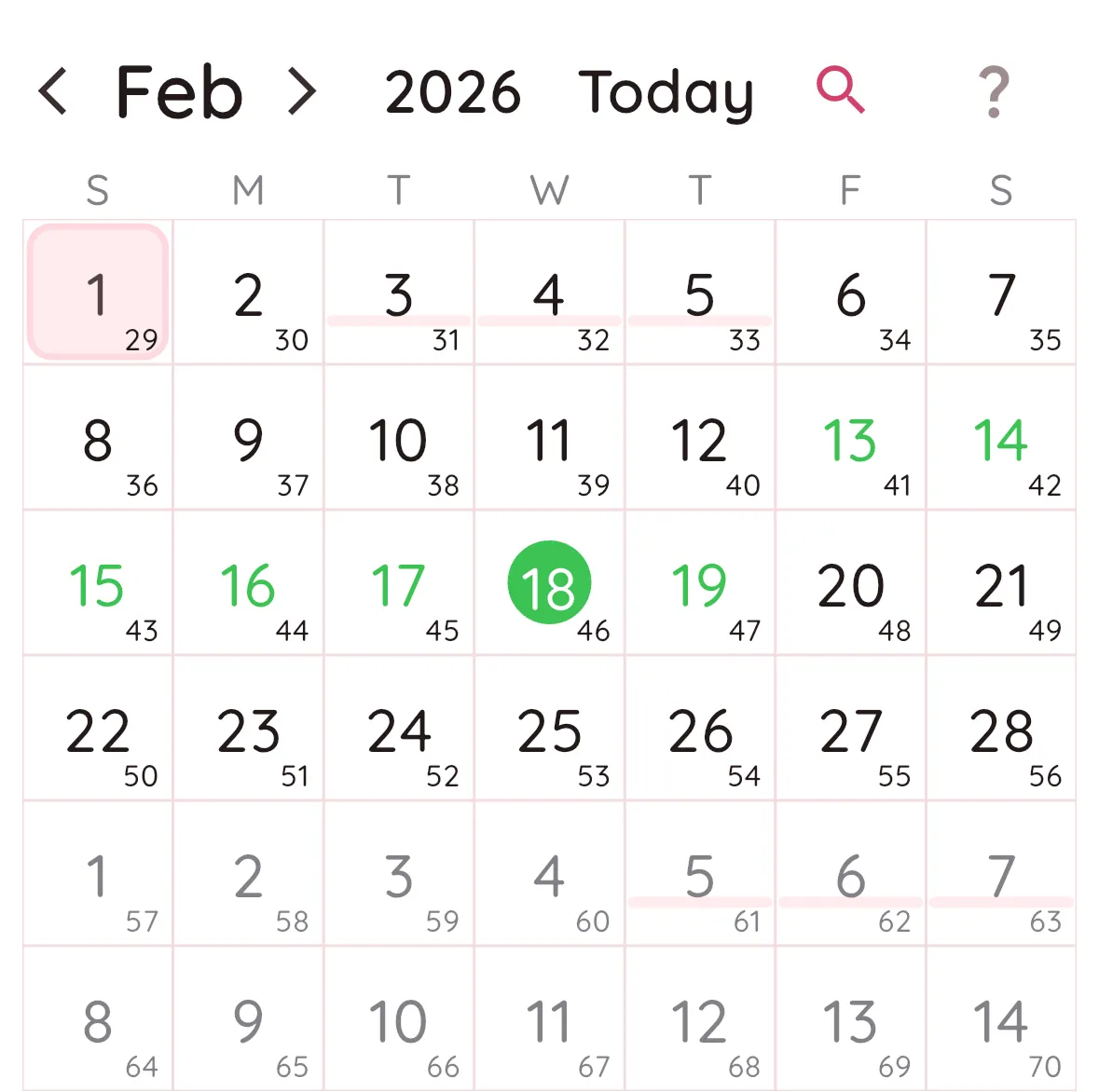Select February 6

click(850, 293)
